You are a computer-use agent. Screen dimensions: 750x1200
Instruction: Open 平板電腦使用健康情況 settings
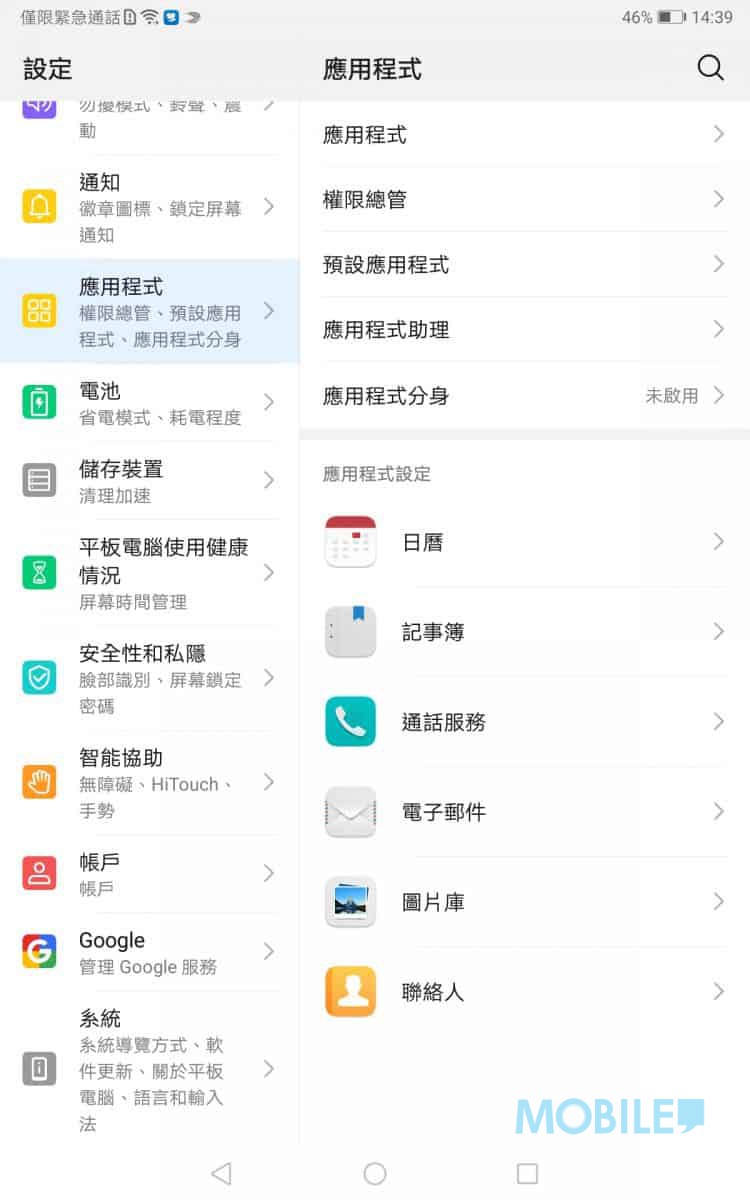(x=150, y=573)
